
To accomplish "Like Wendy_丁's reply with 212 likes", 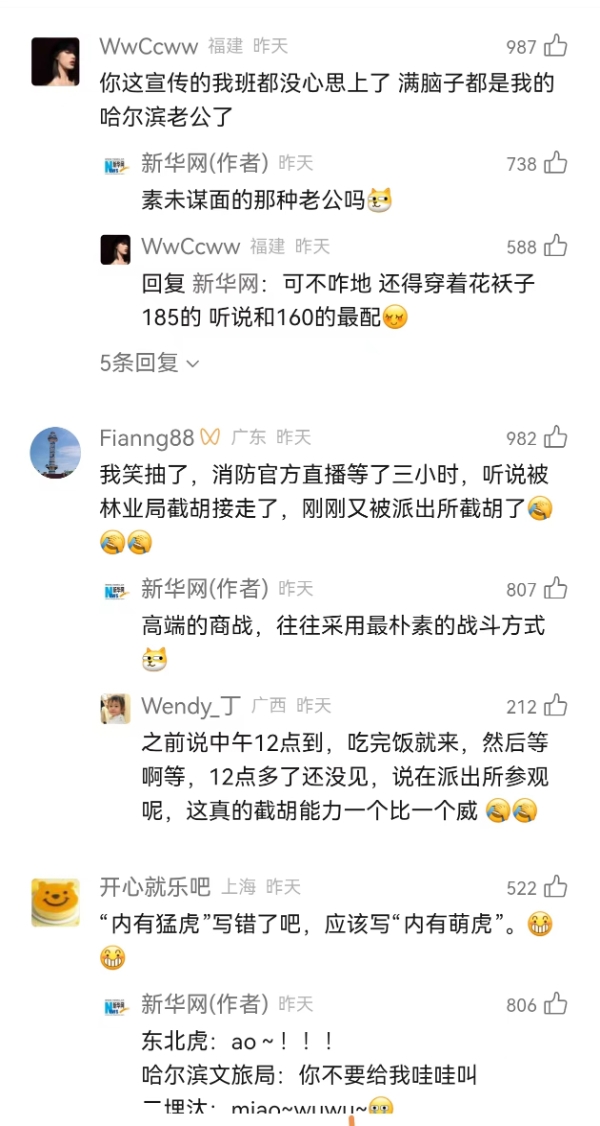I will [x=555, y=706].
